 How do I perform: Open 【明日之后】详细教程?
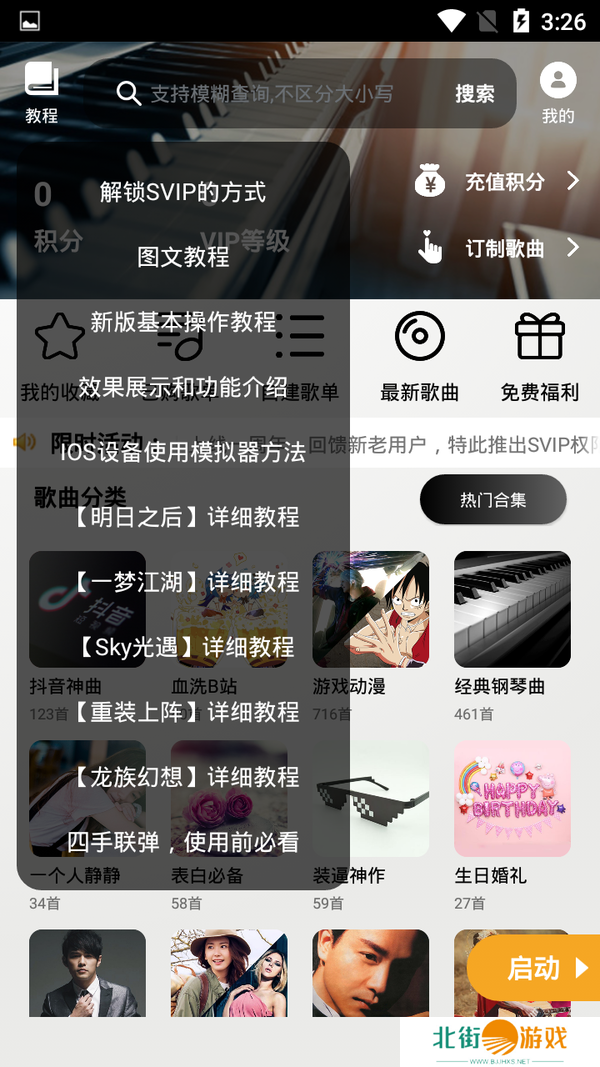pyautogui.click(x=183, y=517)
